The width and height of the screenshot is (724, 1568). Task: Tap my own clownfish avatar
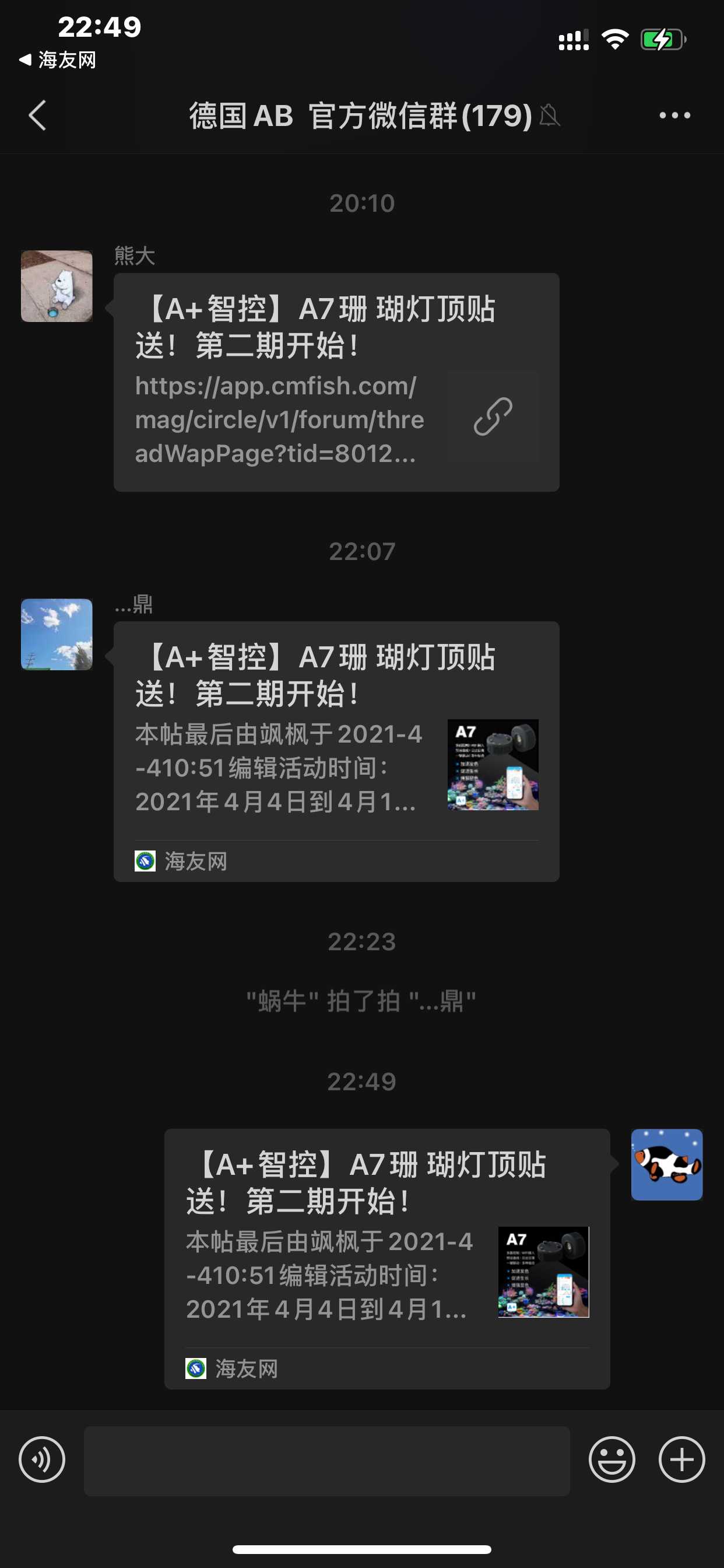[666, 1164]
